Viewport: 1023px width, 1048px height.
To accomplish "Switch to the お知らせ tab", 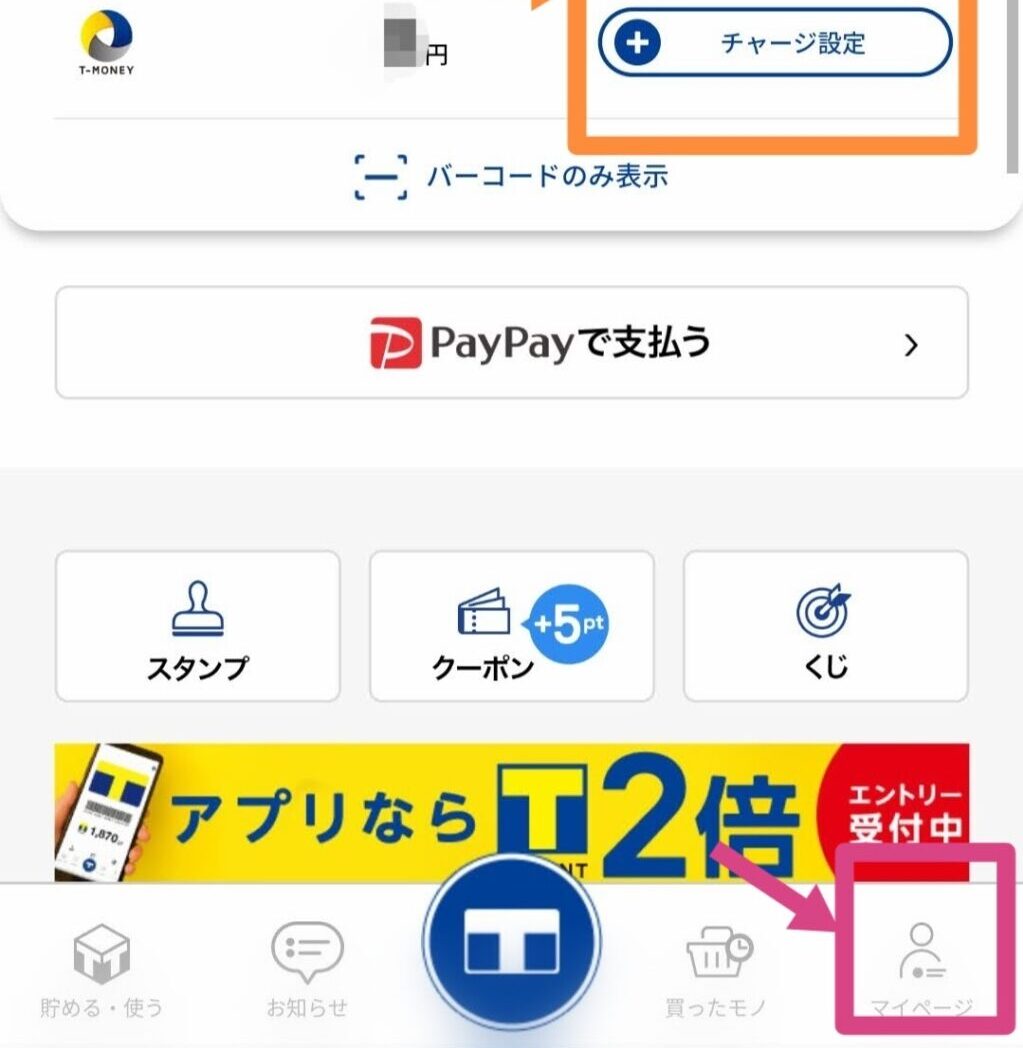I will pyautogui.click(x=307, y=968).
